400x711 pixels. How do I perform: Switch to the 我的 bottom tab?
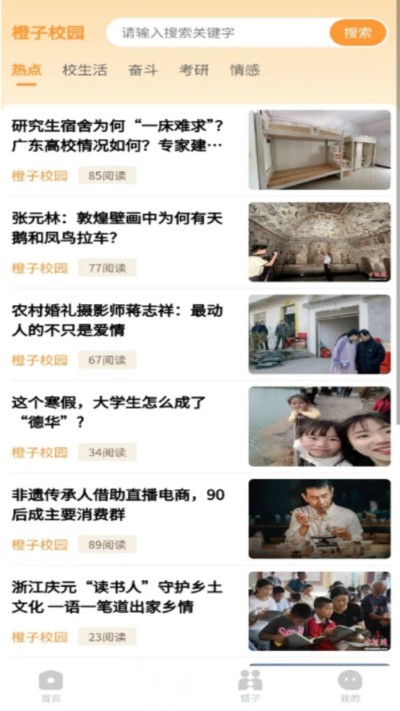(350, 687)
